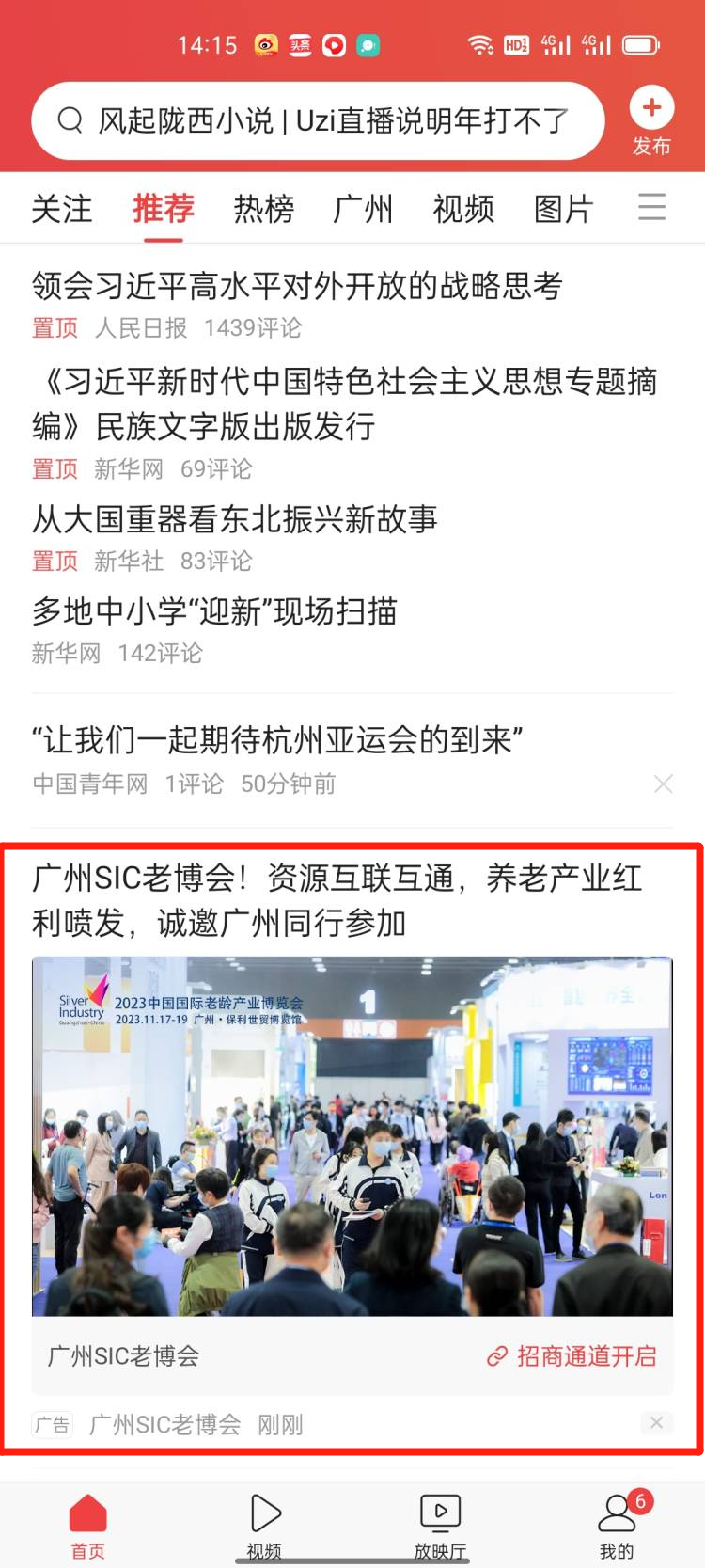Switch to the 关注 tab

click(62, 209)
